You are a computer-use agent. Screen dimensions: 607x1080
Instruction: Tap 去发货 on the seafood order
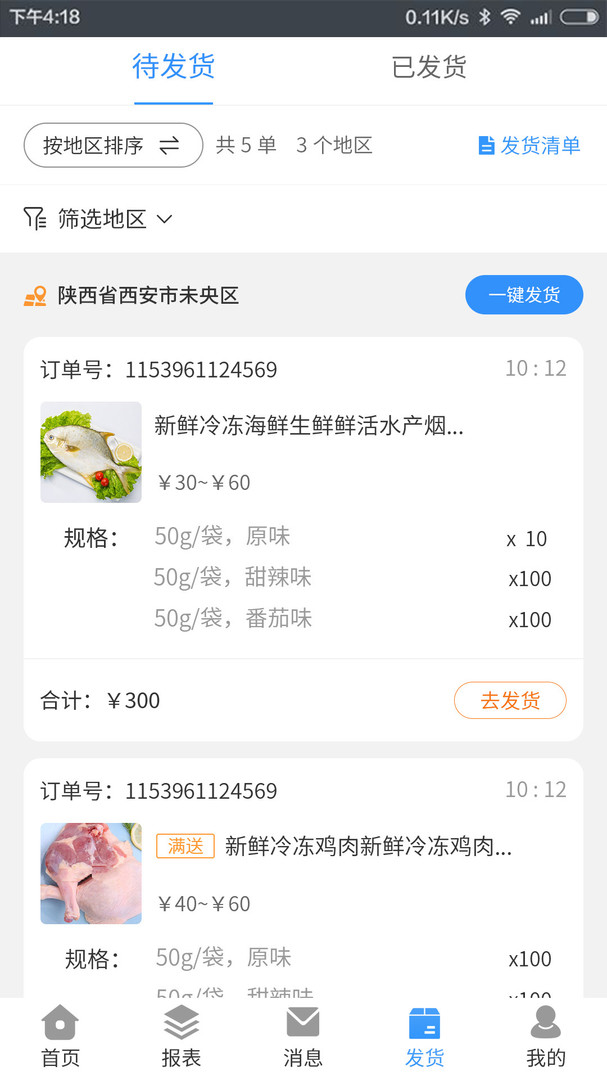click(510, 701)
